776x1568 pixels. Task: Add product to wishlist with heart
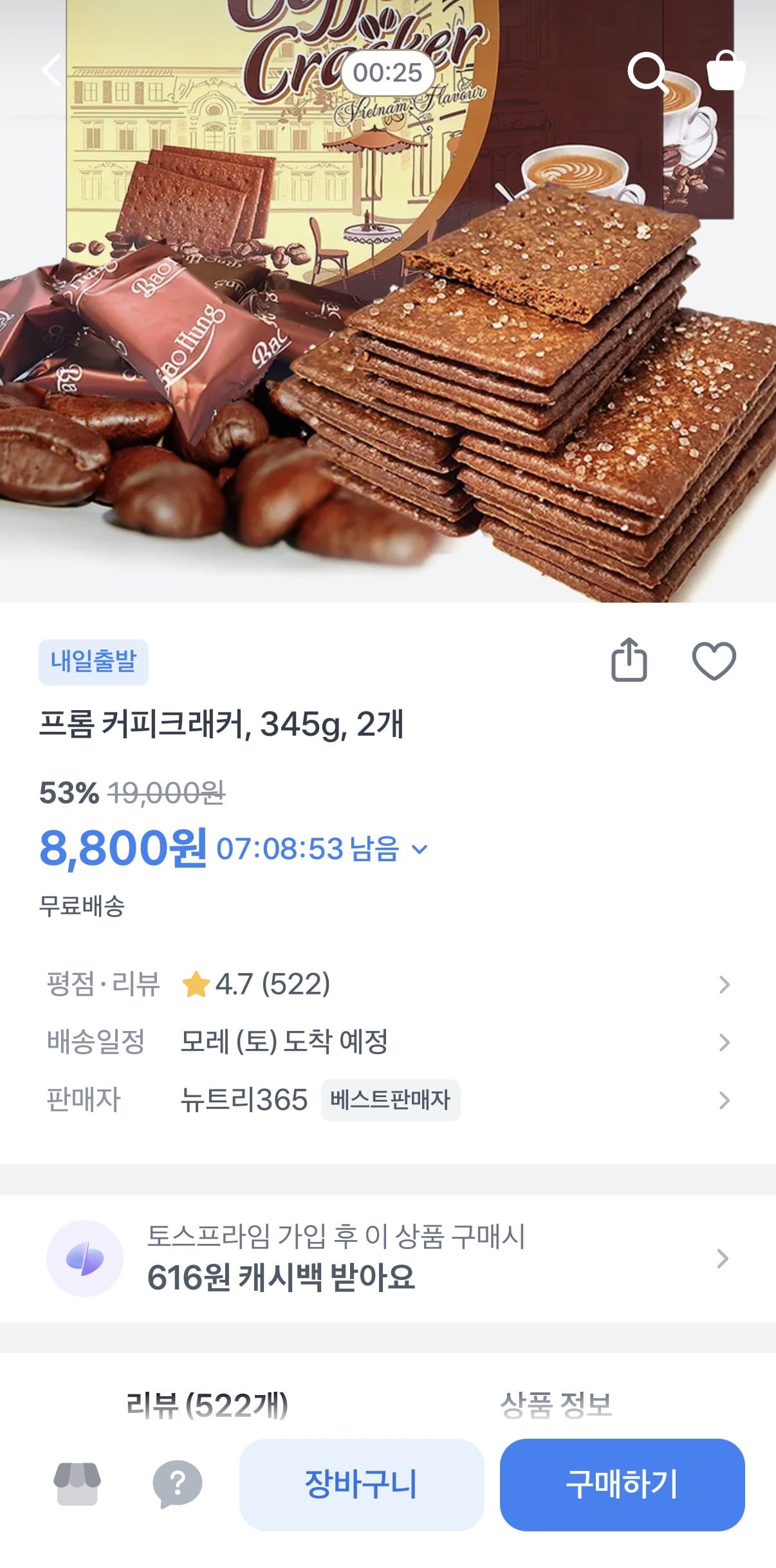click(x=714, y=661)
